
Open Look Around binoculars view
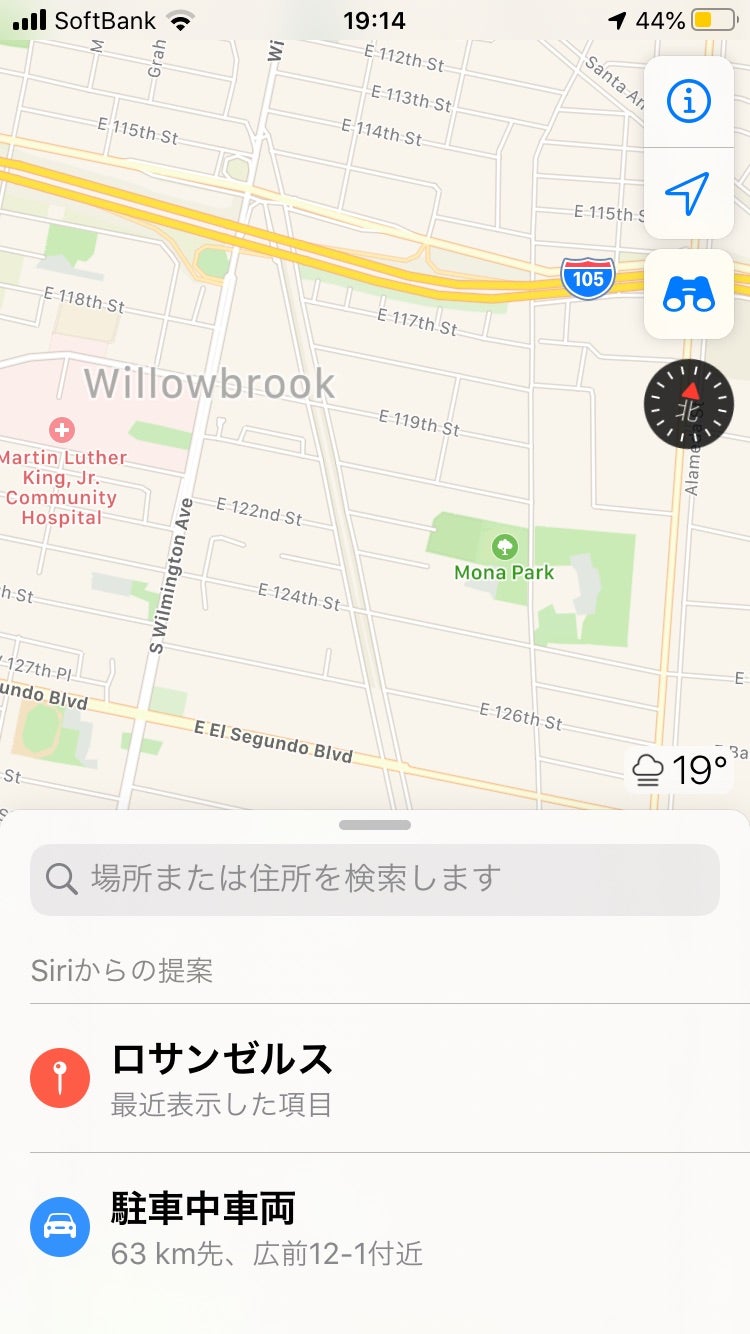click(688, 295)
